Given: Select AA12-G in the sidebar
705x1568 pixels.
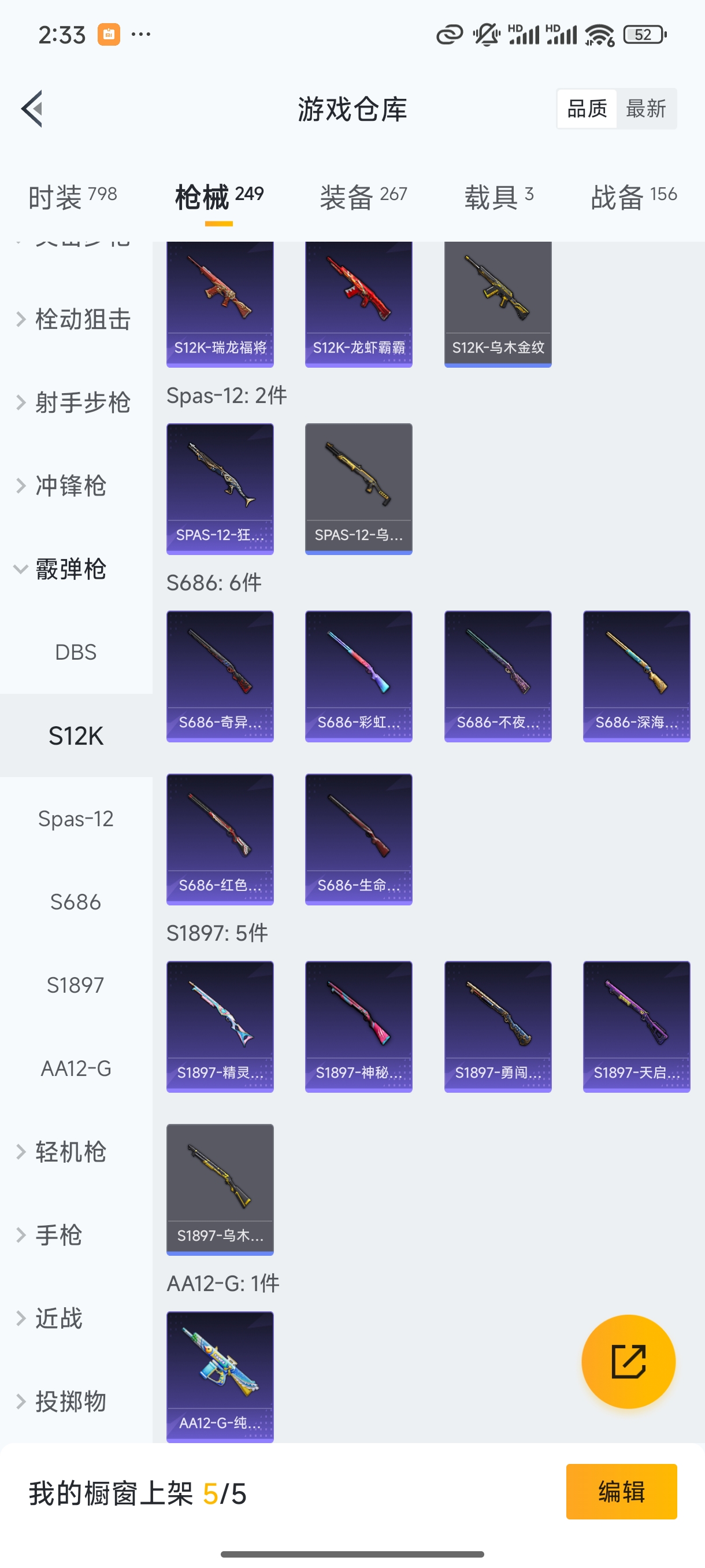Looking at the screenshot, I should [x=76, y=1068].
